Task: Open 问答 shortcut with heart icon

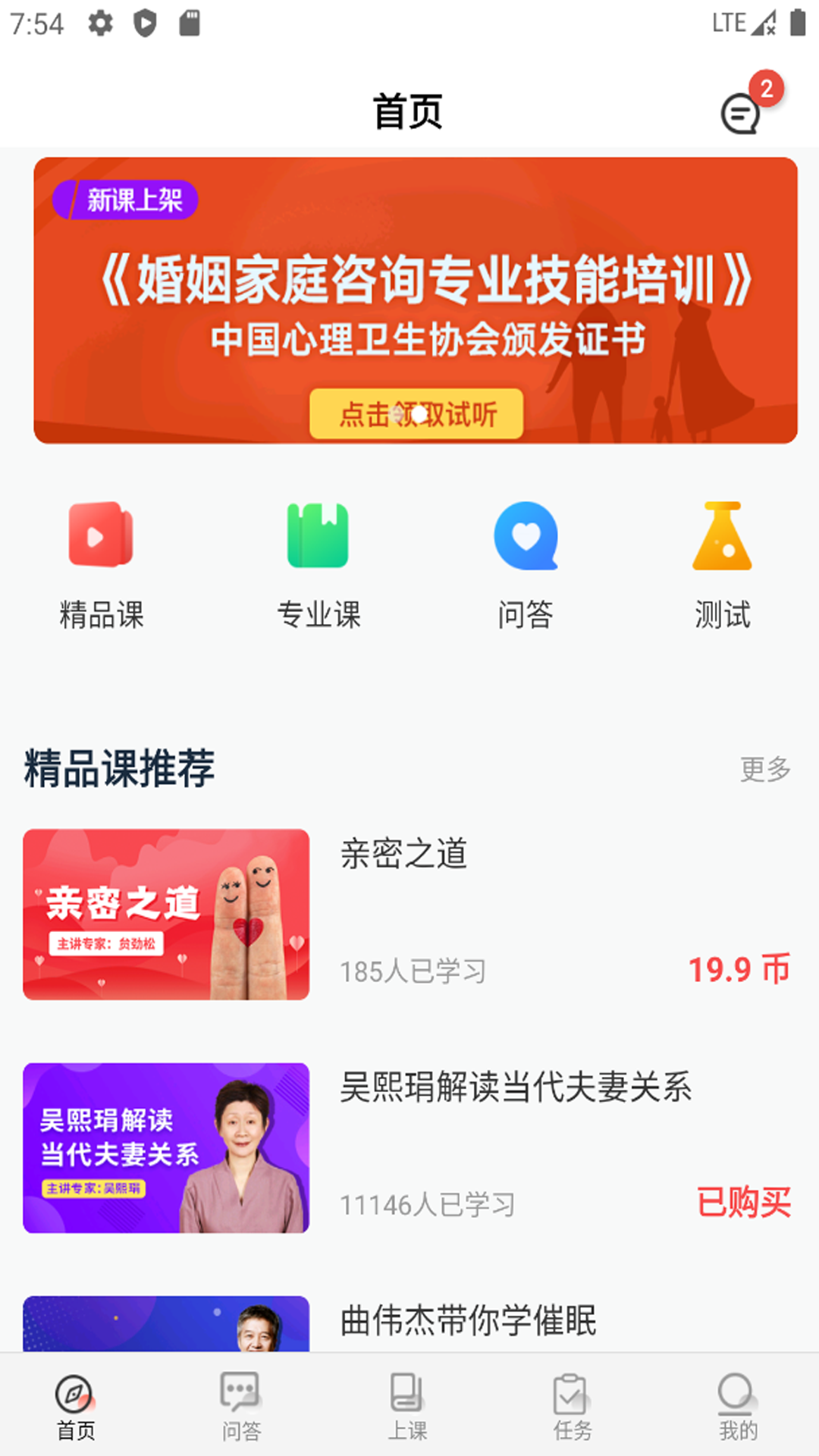Action: click(526, 565)
